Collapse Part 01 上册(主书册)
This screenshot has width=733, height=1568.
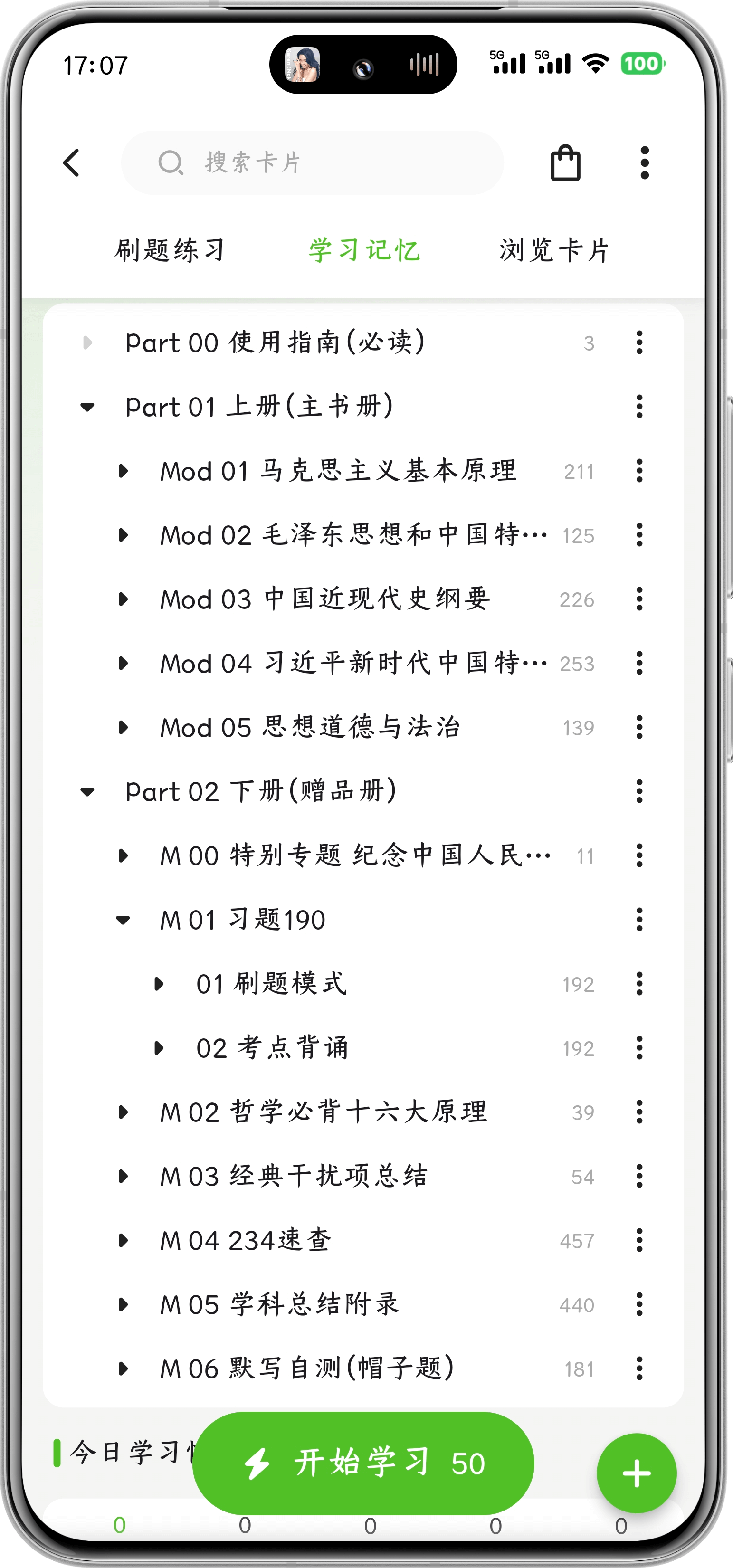click(x=88, y=407)
